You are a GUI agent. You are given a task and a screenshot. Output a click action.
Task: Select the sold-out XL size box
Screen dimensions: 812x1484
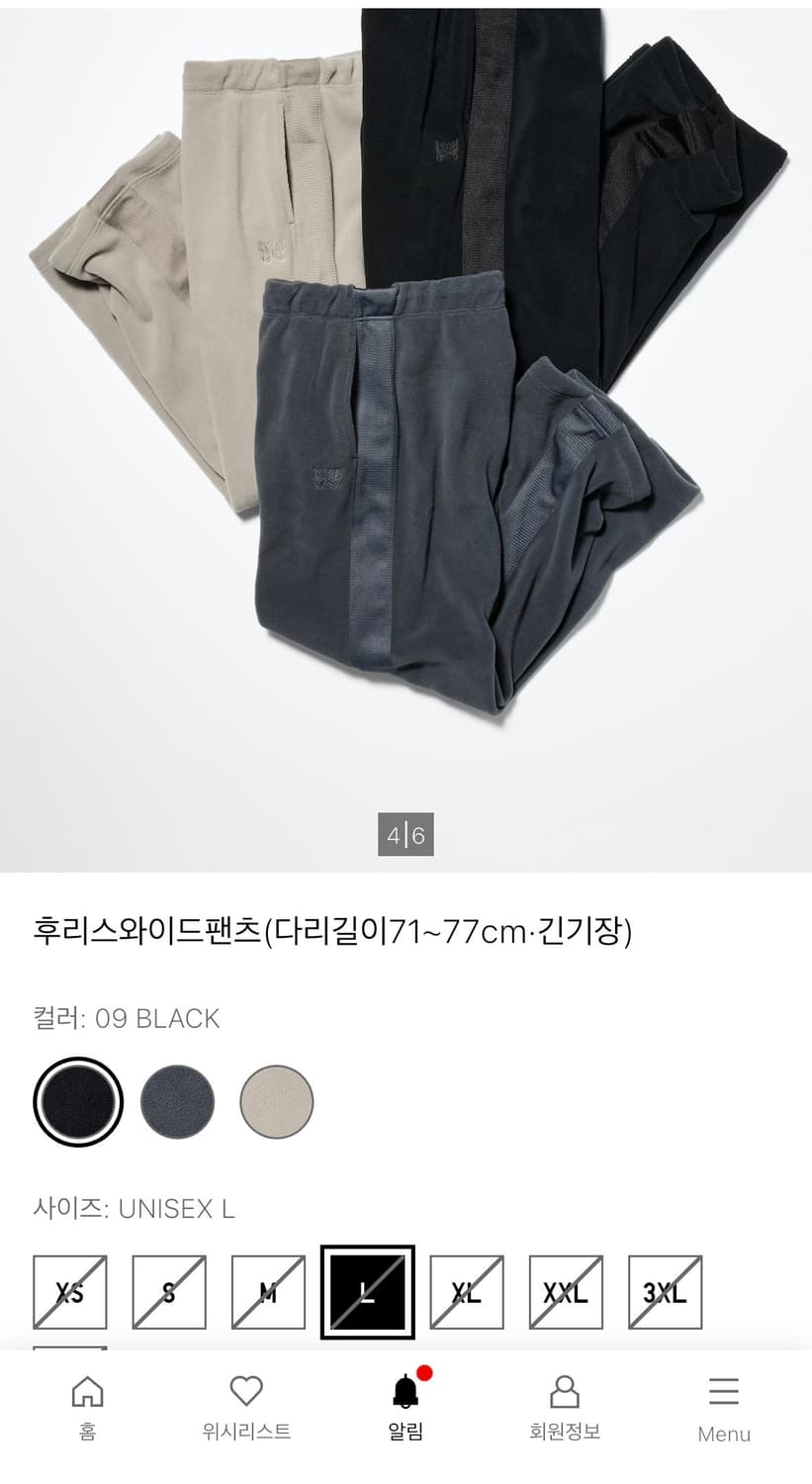(x=468, y=1292)
